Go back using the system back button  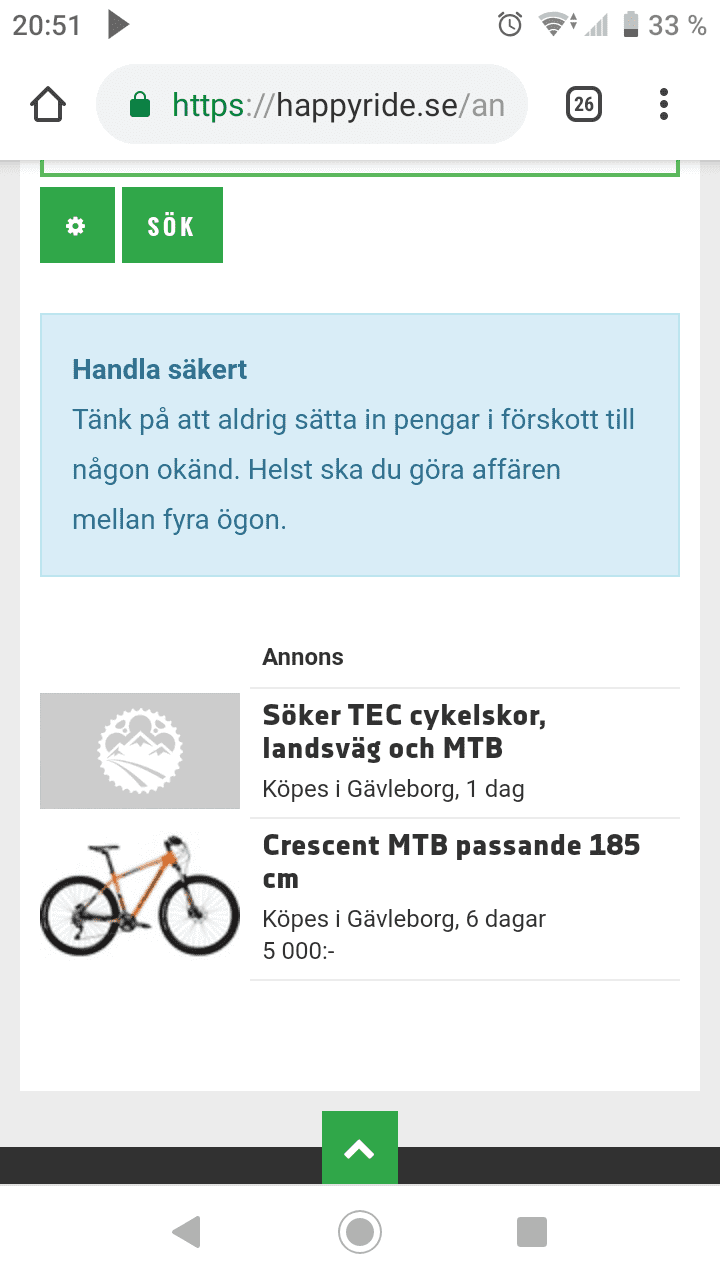click(186, 1232)
